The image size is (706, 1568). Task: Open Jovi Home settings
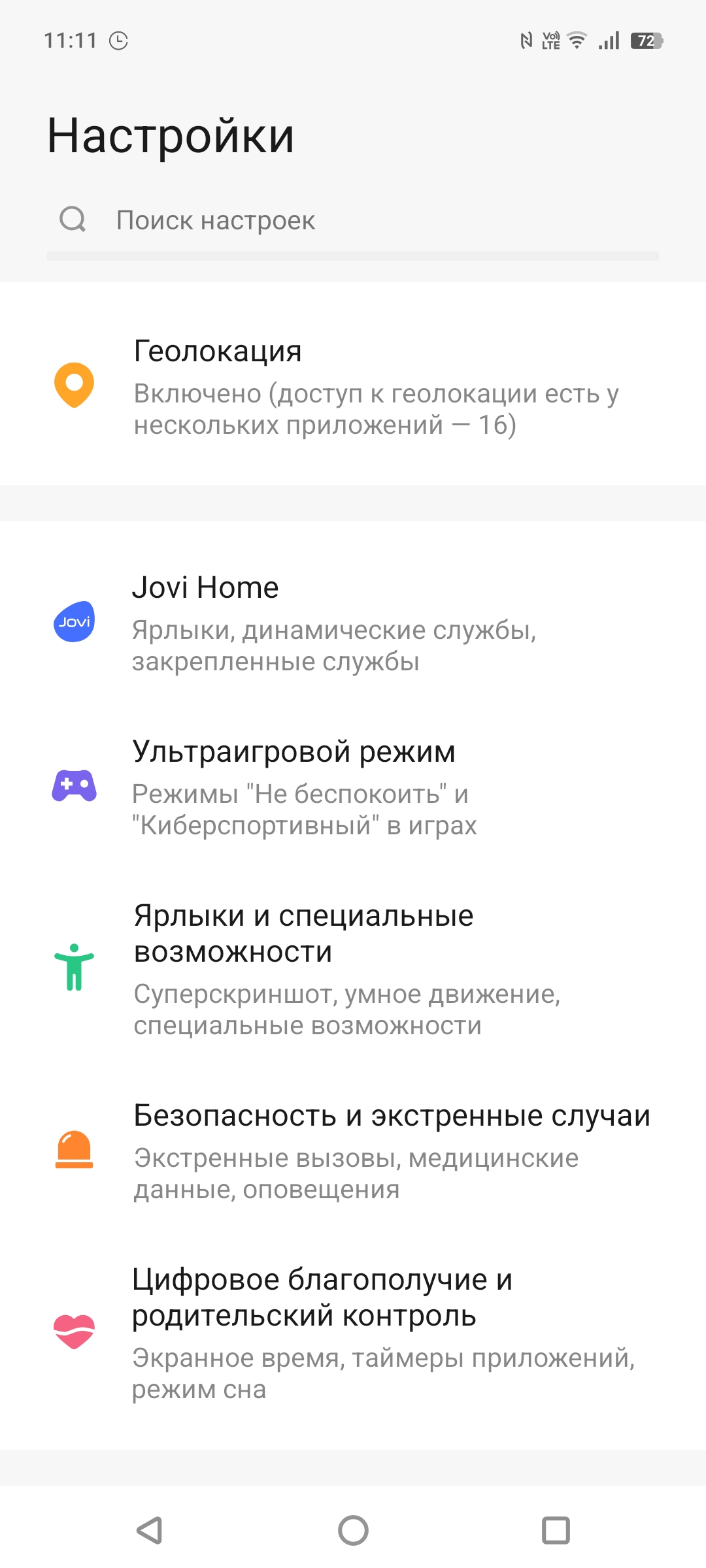pos(353,623)
